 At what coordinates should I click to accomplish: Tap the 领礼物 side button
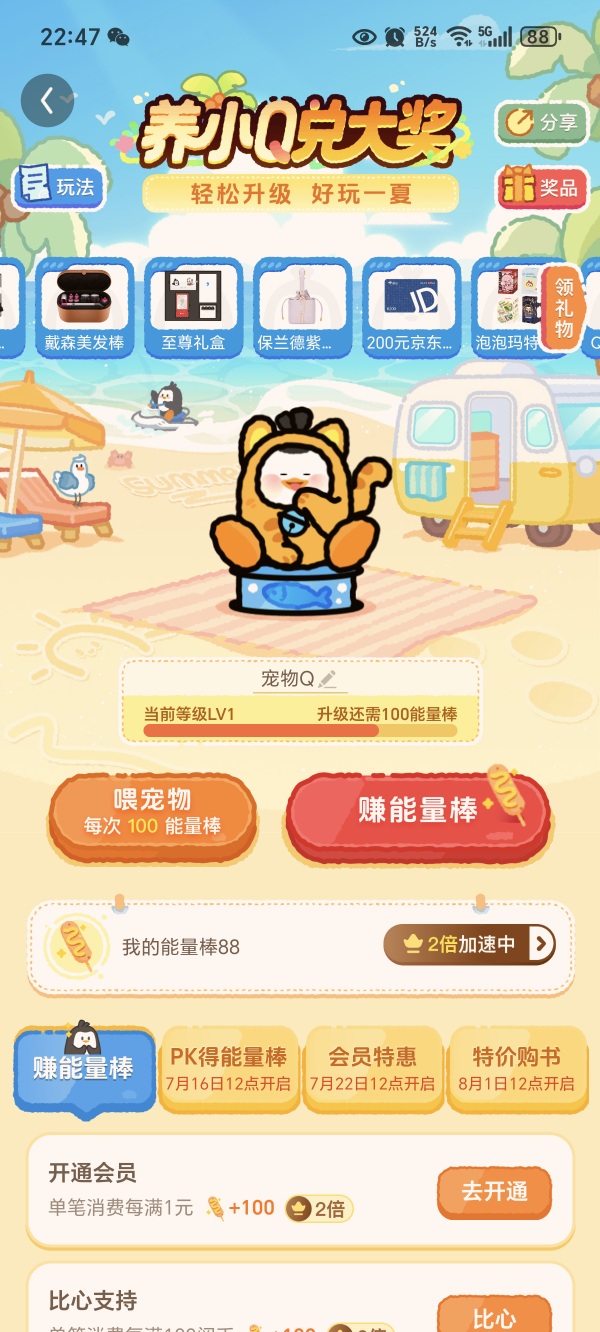pyautogui.click(x=565, y=308)
